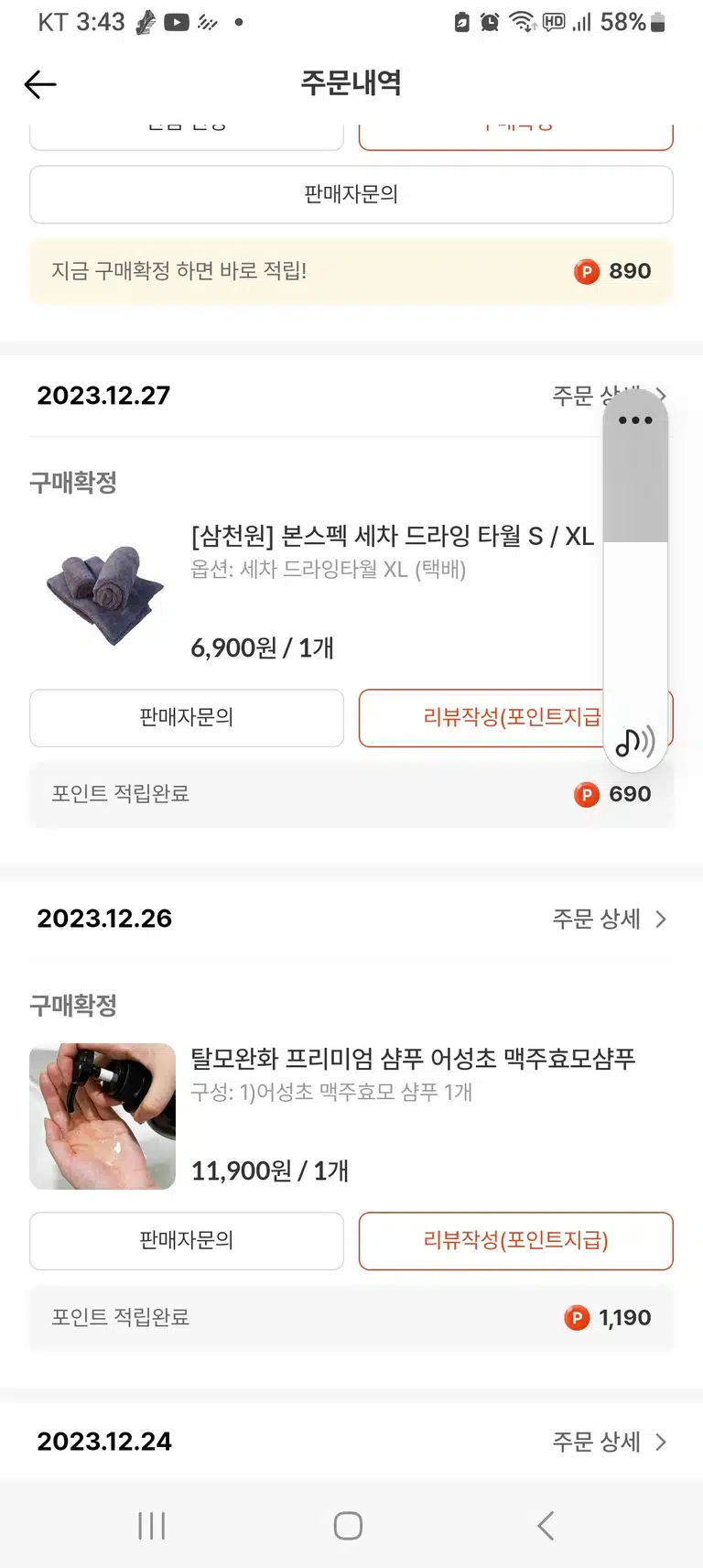Screen dimensions: 703x1568
Task: Go to the home screen
Action: tap(348, 1525)
